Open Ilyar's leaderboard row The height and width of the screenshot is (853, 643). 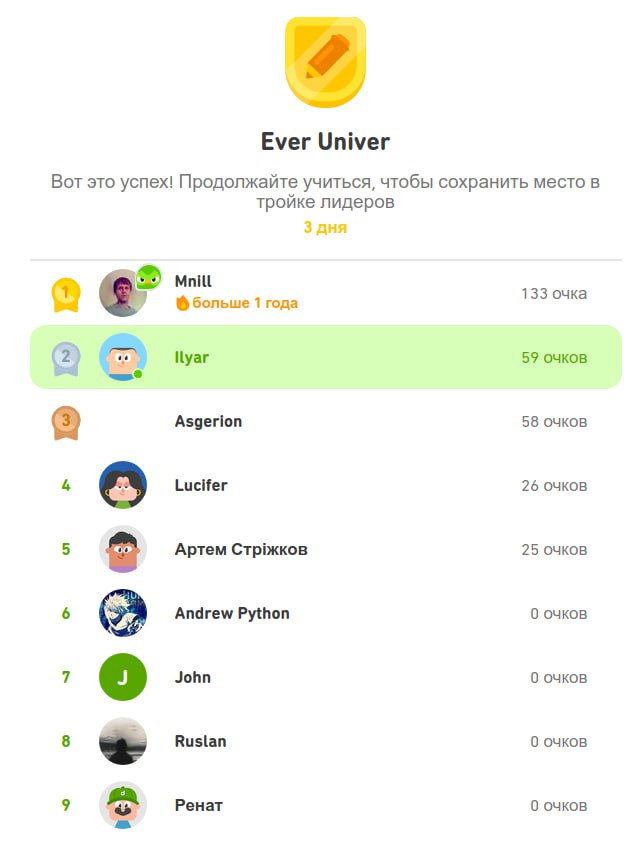coord(325,357)
